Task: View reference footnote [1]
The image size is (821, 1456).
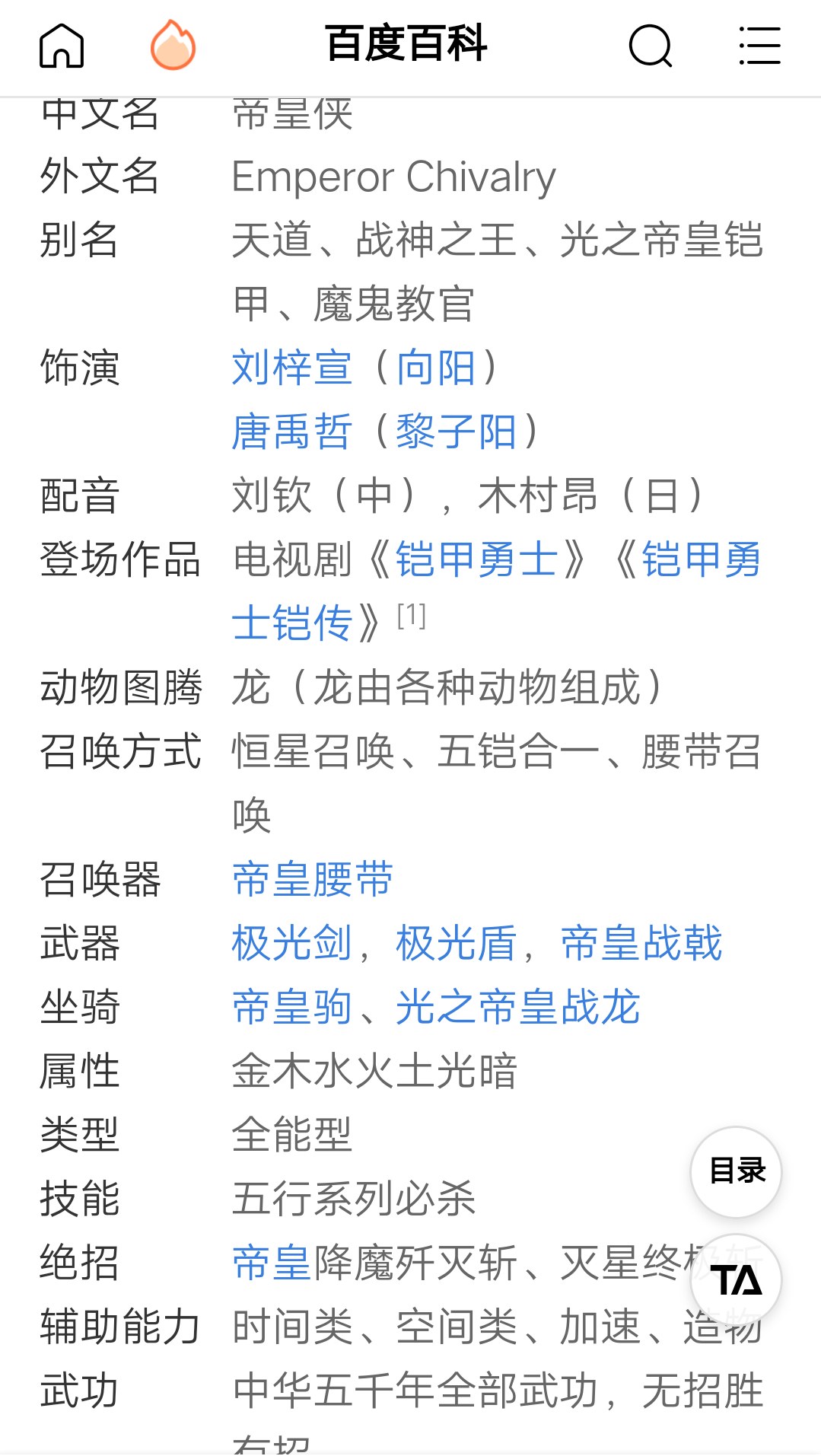Action: 412,616
